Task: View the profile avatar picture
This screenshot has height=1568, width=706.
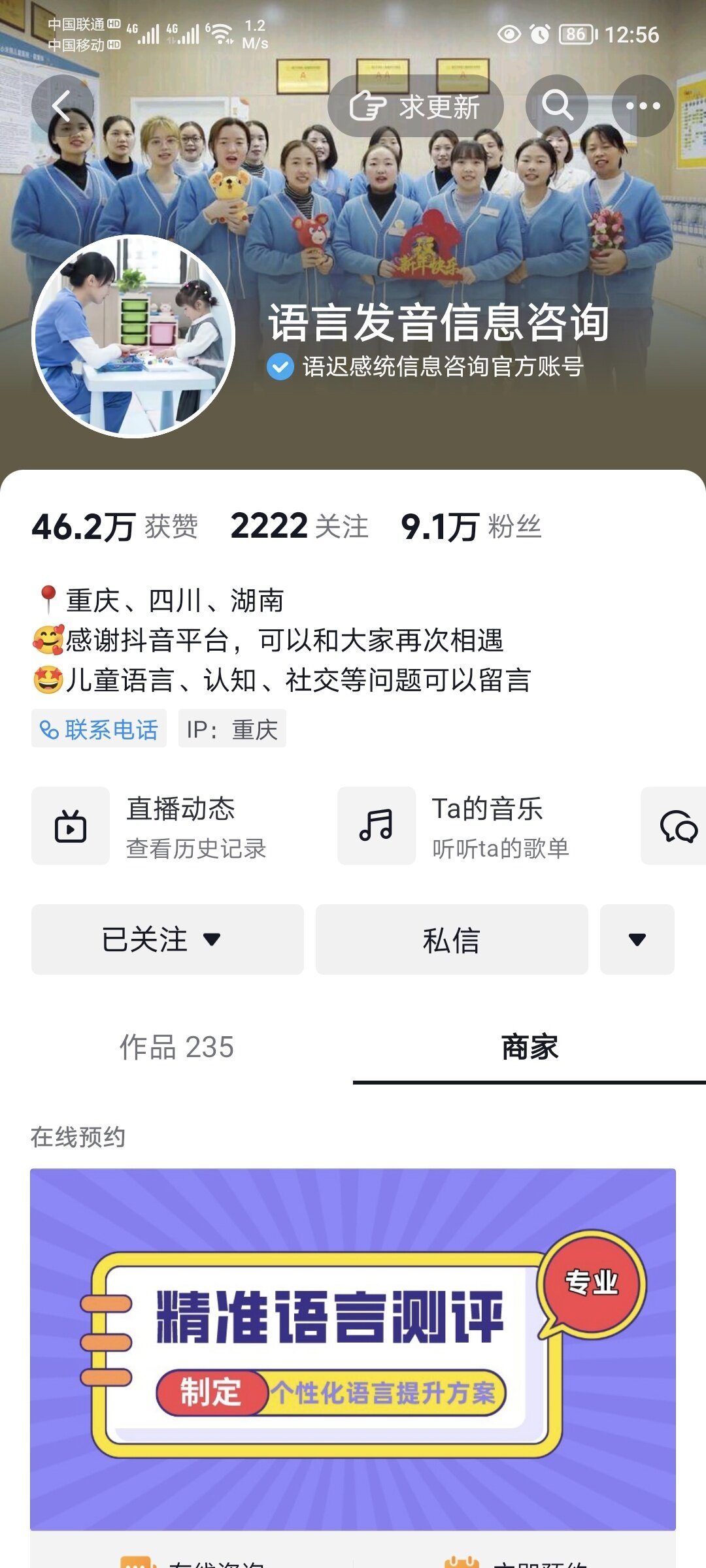Action: (133, 336)
